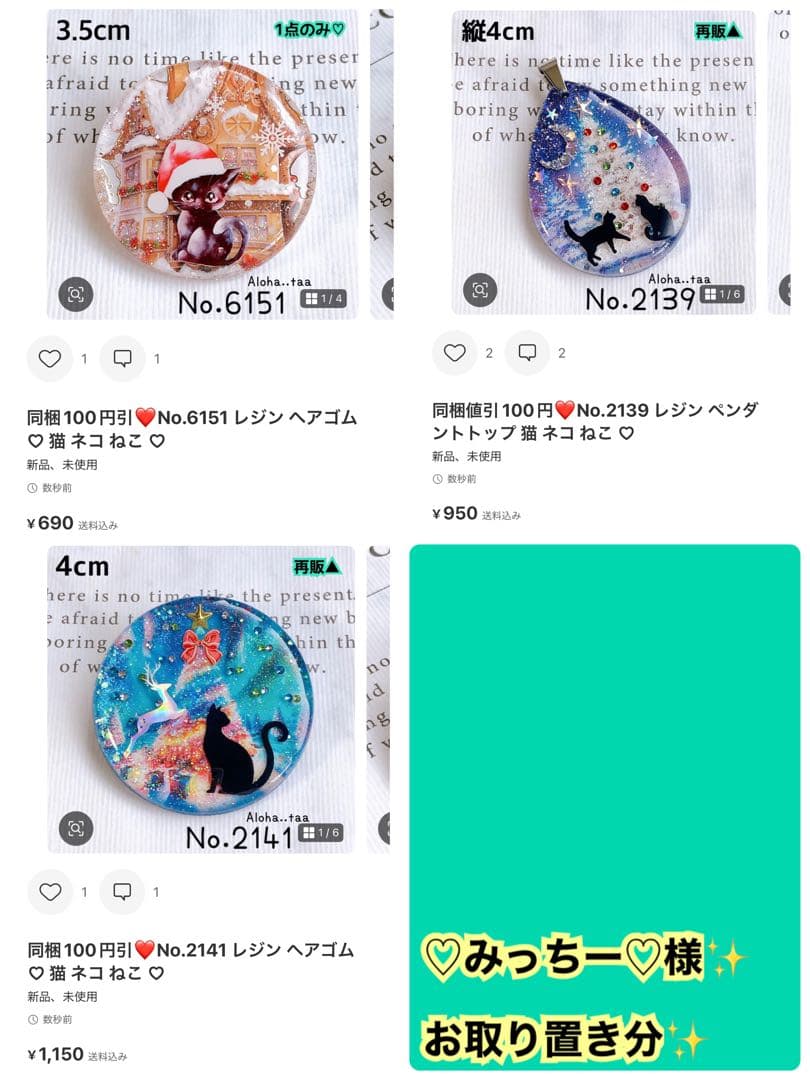Click the heart icon below pendant No.2139
Viewport: 810px width, 1080px height.
pyautogui.click(x=456, y=352)
